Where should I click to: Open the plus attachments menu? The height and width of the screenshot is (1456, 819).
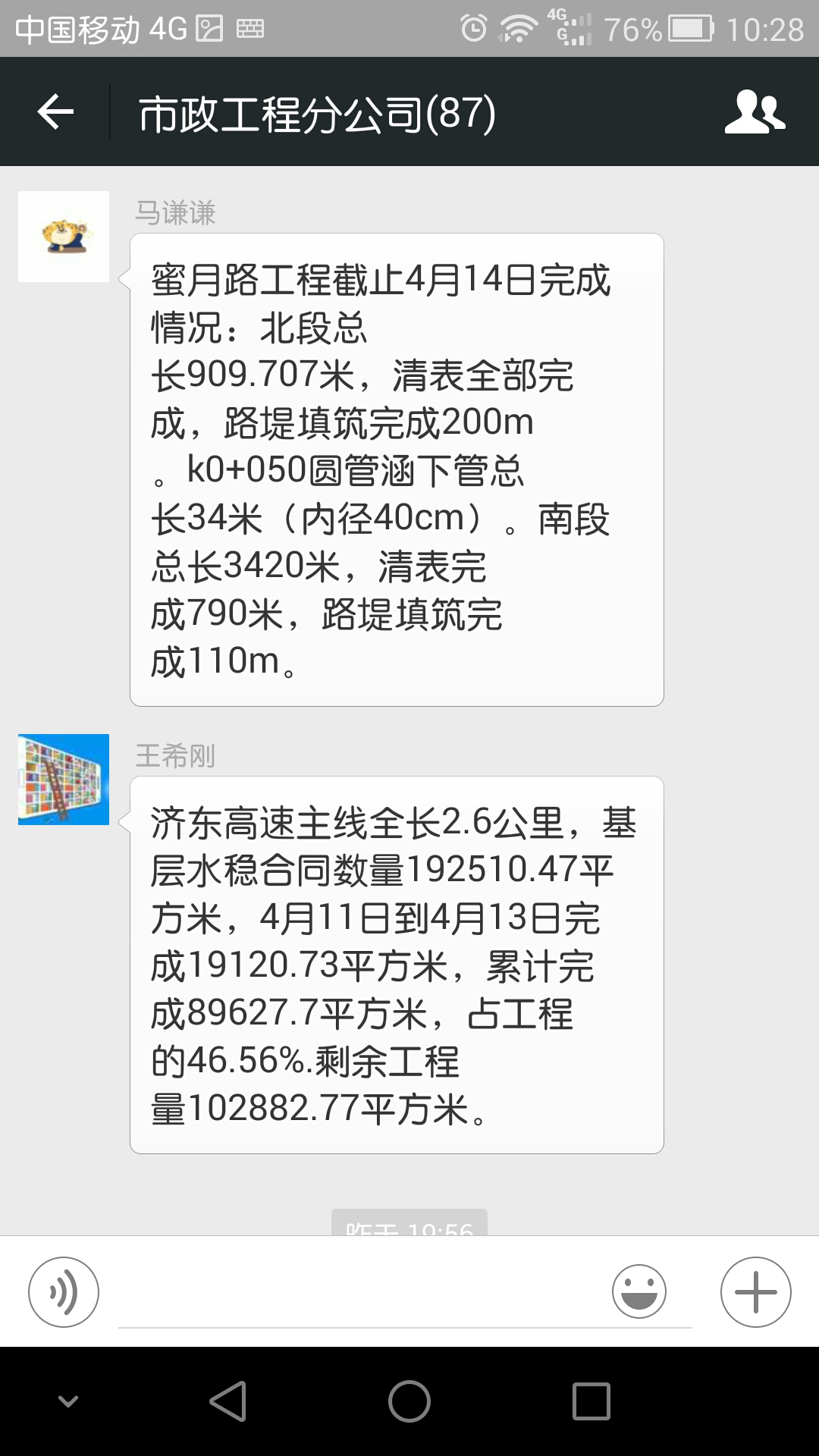coord(755,1292)
